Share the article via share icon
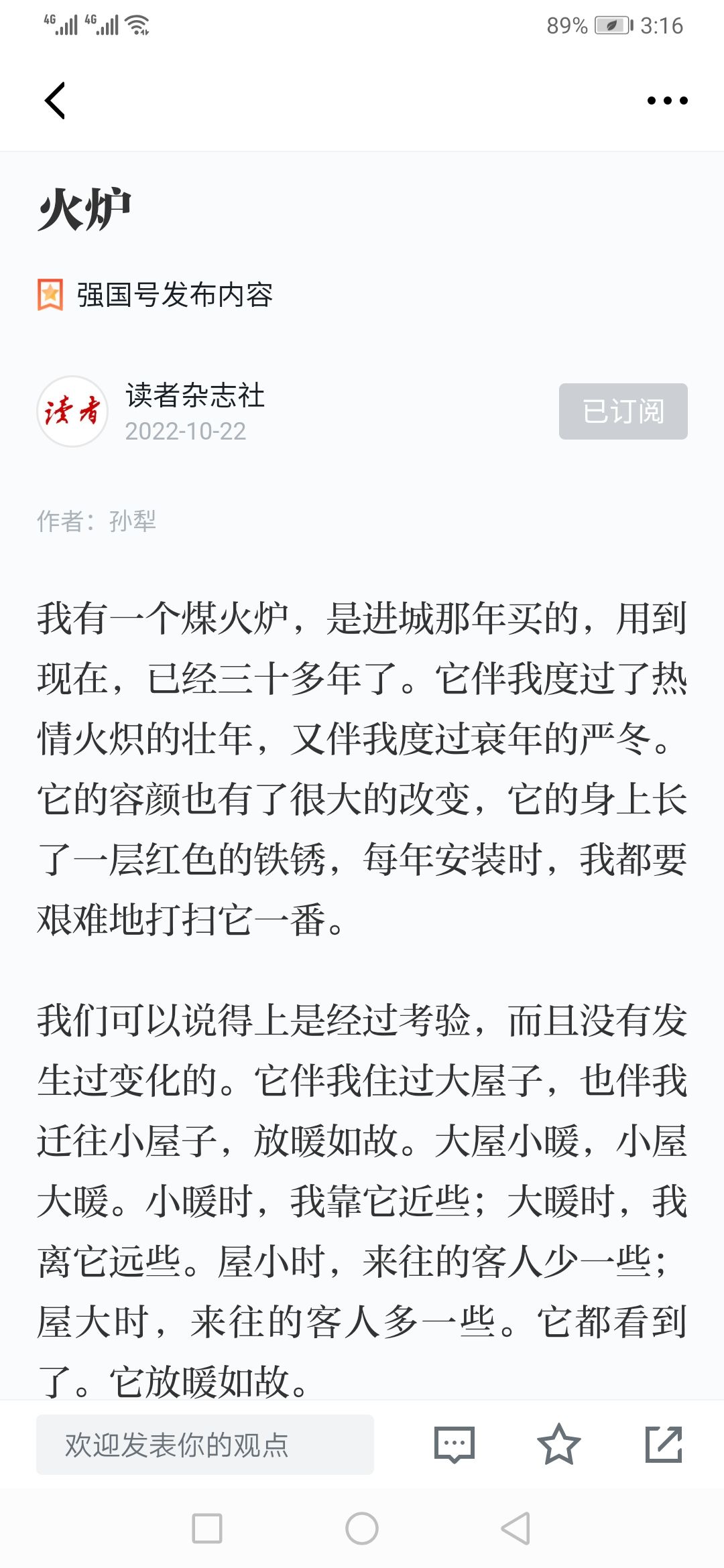Screen dimensions: 724x1568 (x=664, y=1444)
